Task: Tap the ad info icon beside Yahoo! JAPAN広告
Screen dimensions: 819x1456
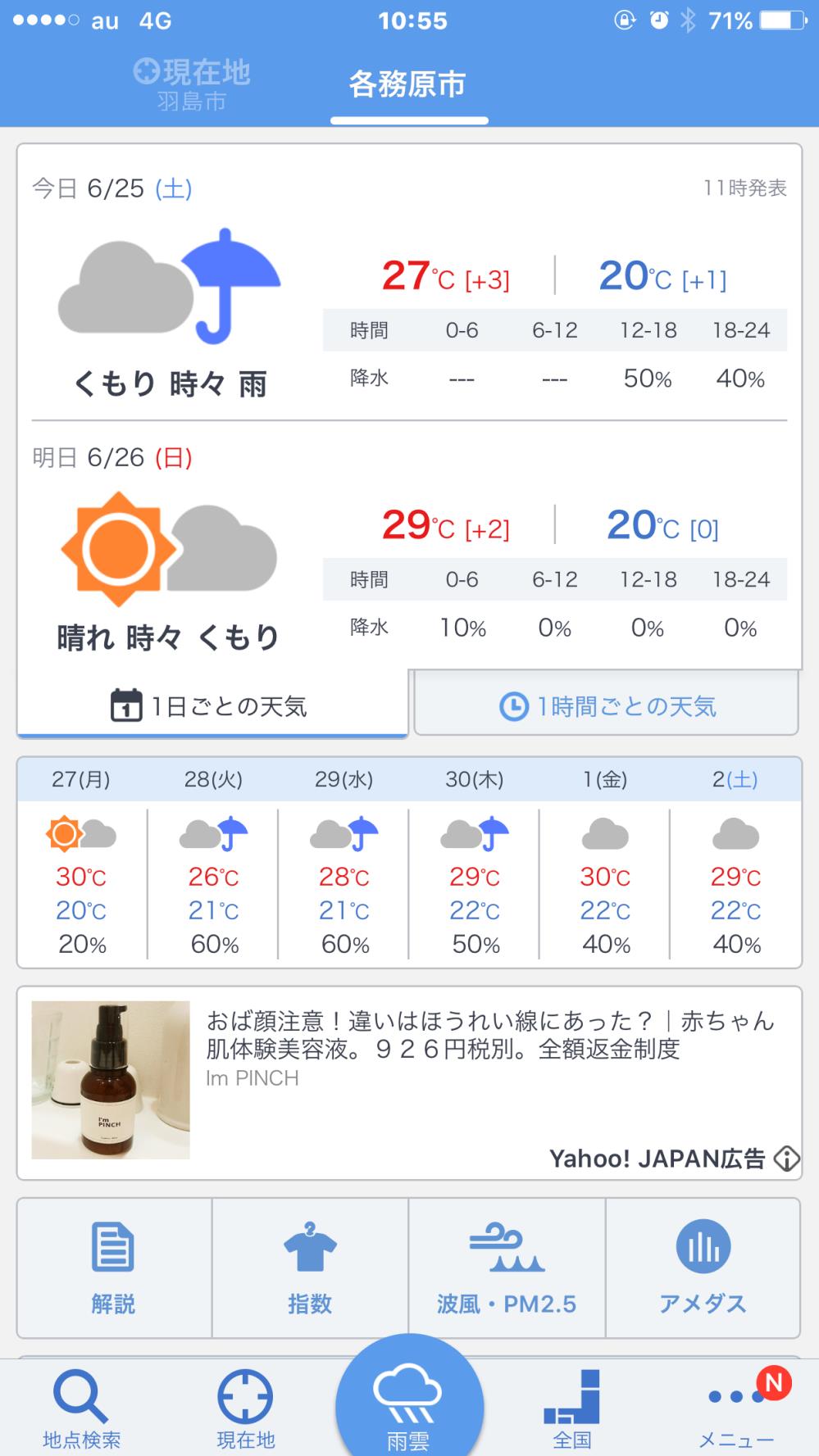Action: [x=786, y=1159]
